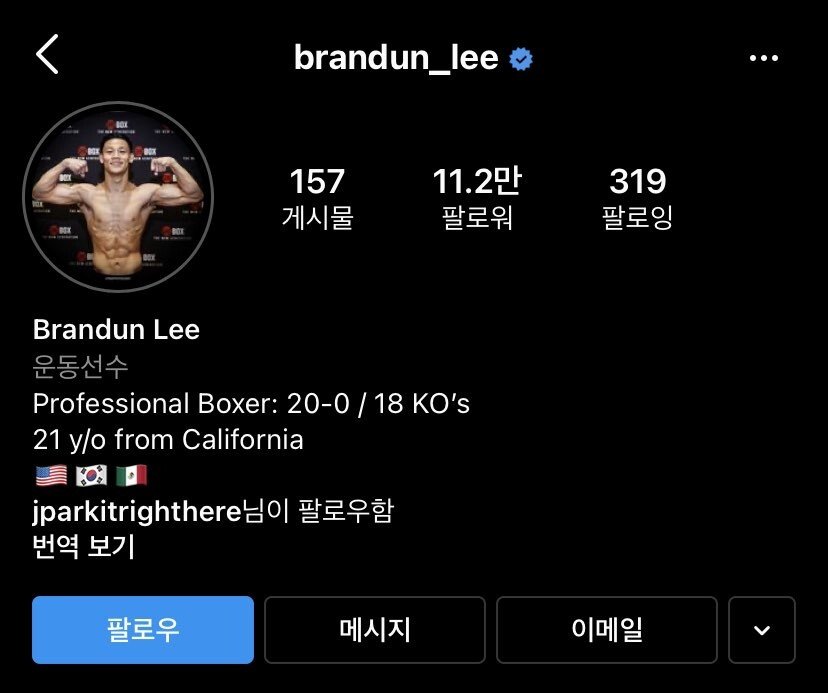
Task: Go back using the top-left arrow
Action: (x=48, y=56)
